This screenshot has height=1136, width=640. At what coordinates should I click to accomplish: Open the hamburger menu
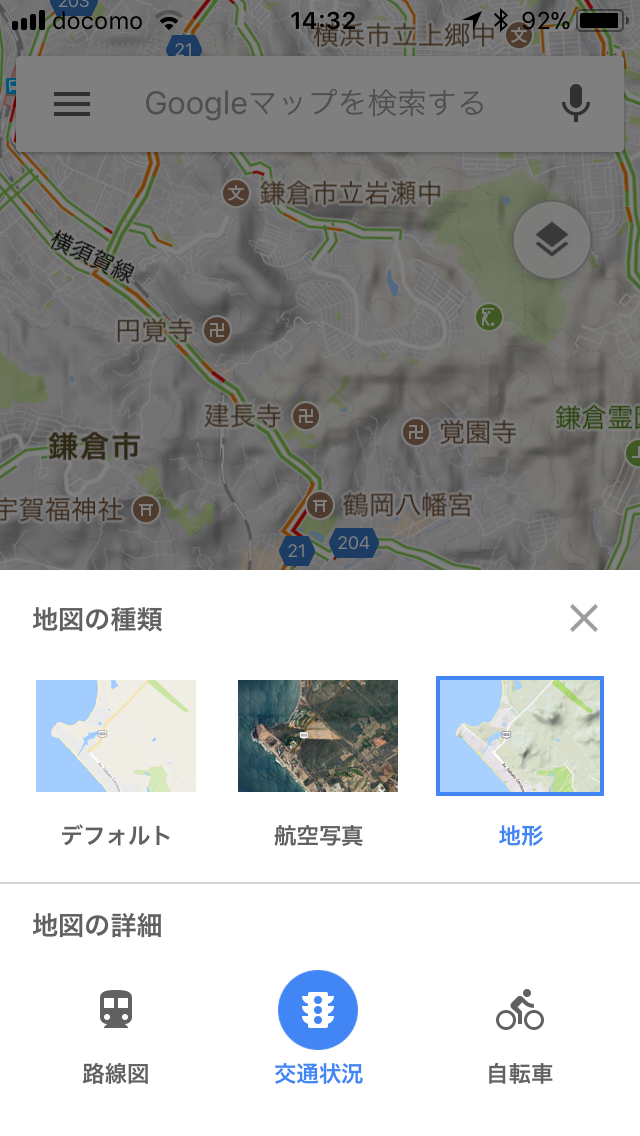point(72,104)
